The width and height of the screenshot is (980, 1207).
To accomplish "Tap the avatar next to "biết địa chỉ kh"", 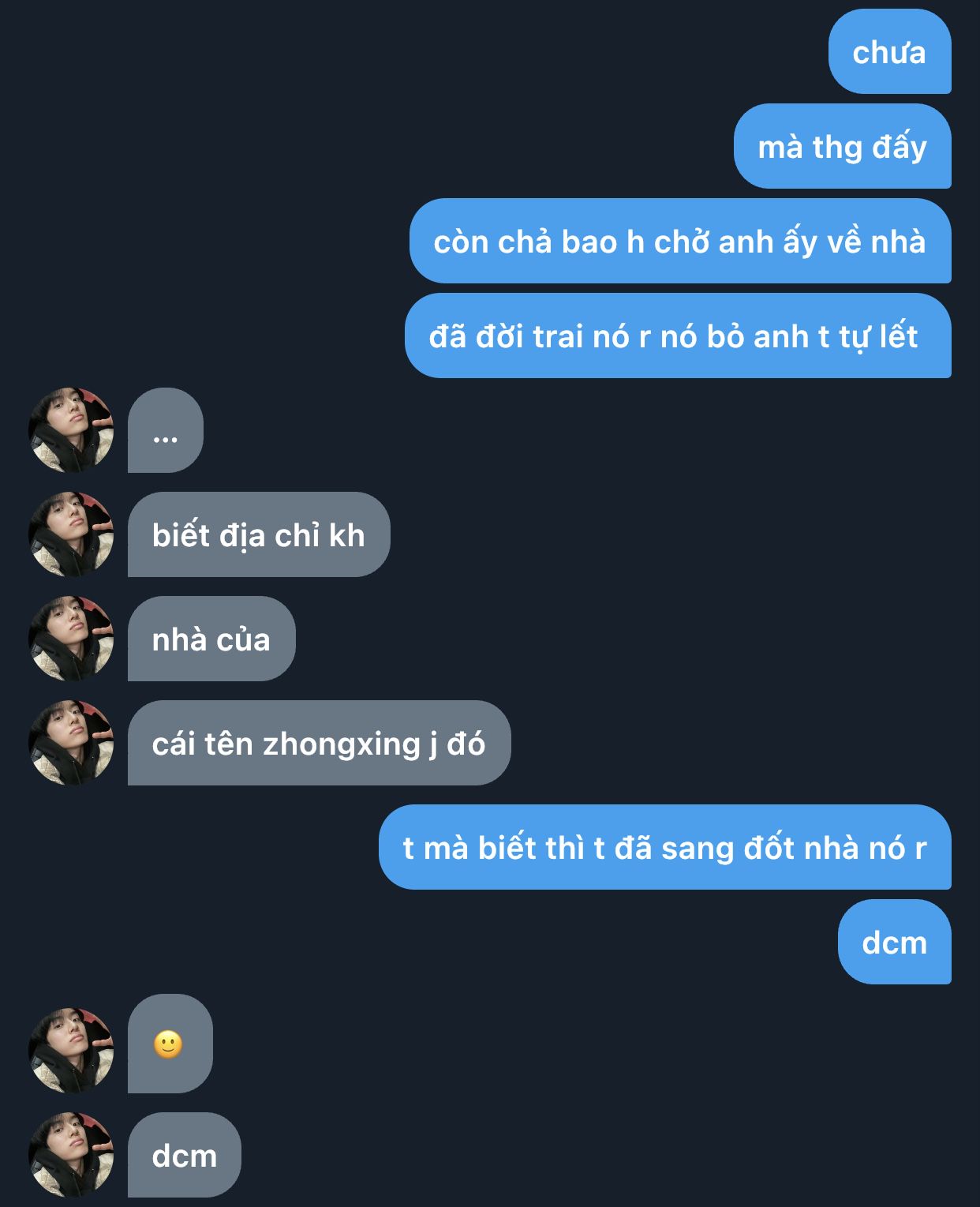I will [71, 534].
